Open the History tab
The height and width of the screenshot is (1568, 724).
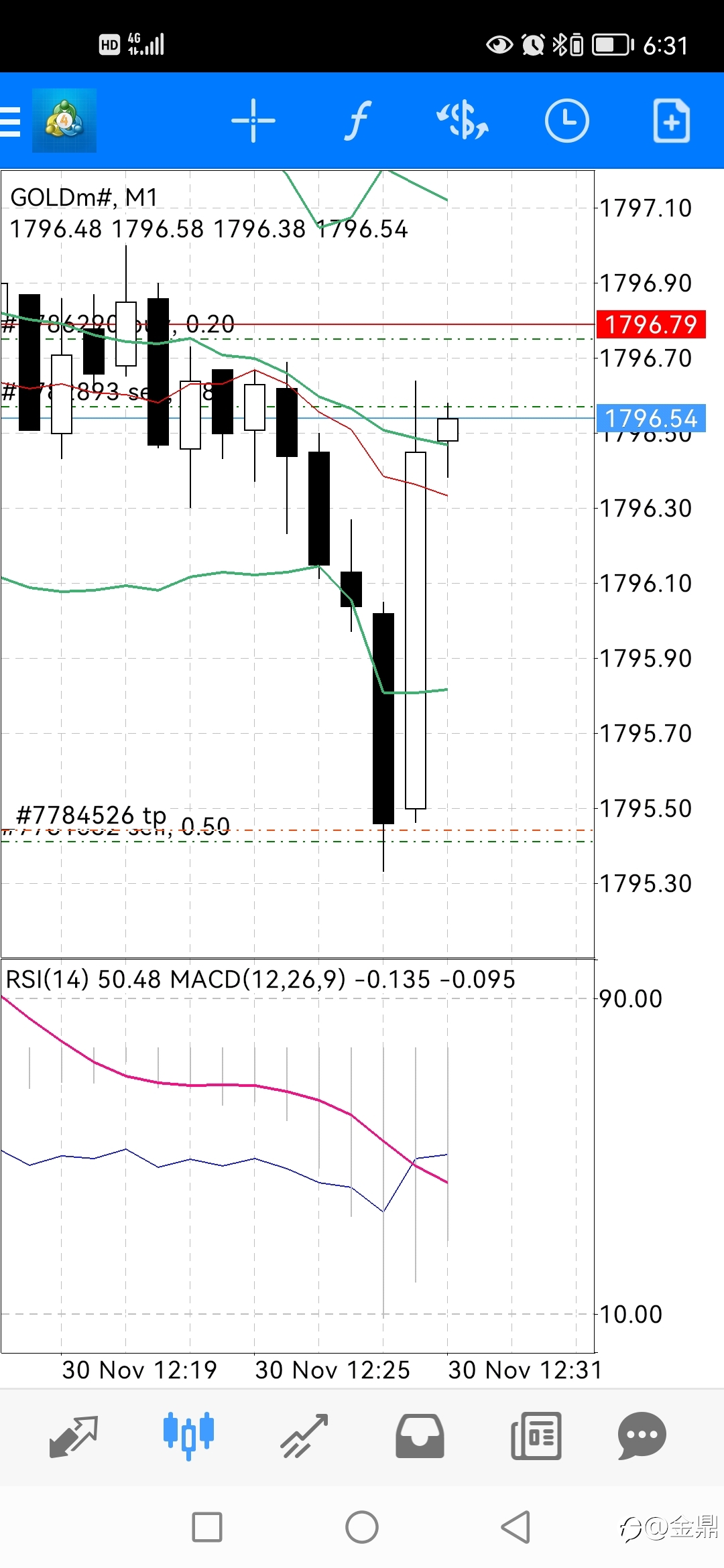(420, 1436)
